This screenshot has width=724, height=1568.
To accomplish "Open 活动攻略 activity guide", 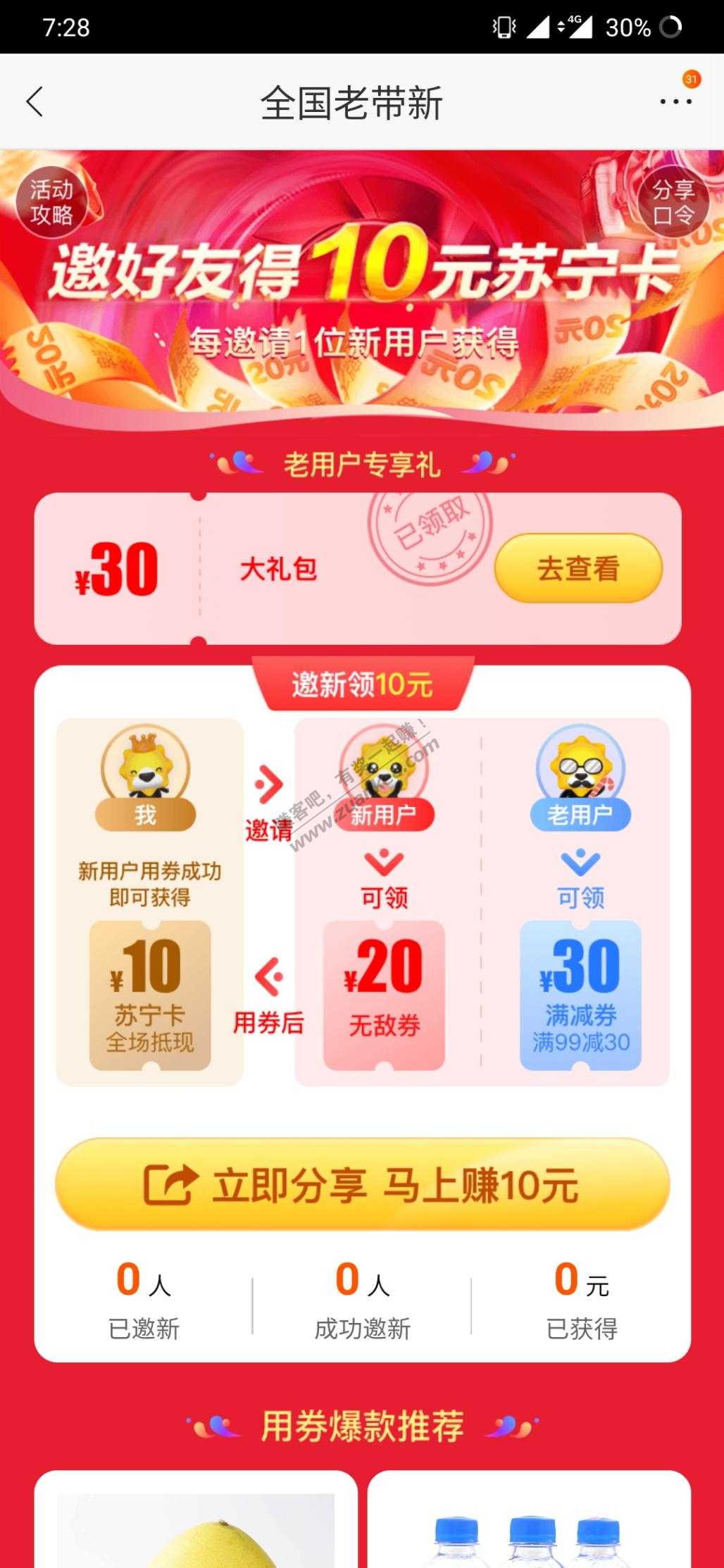I will [x=51, y=202].
